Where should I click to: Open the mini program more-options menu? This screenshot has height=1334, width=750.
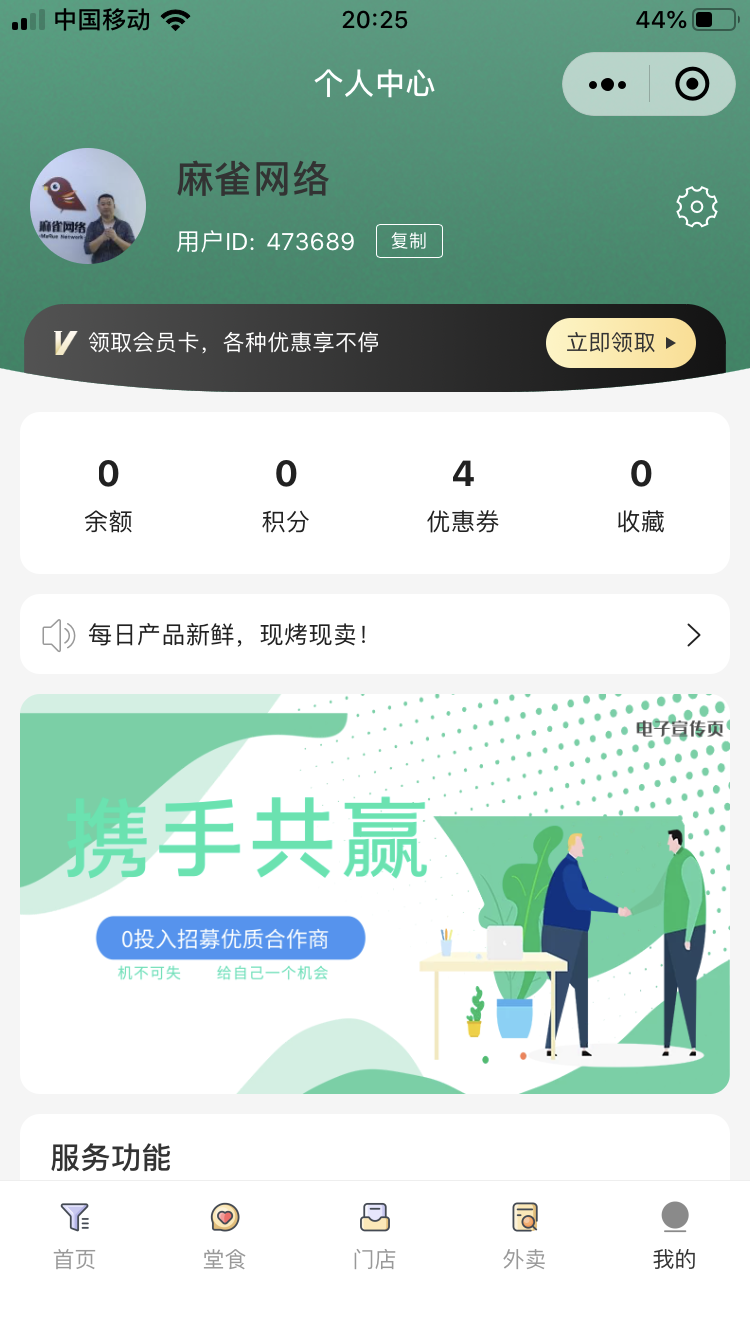607,85
